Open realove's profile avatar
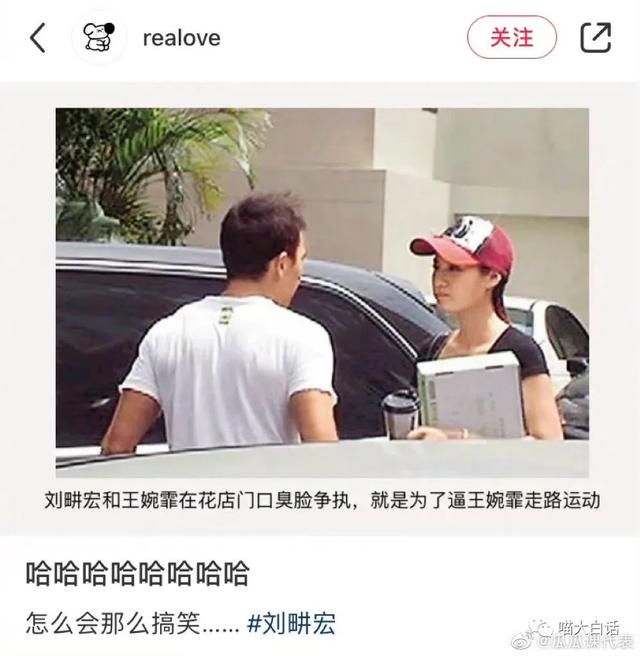 (100, 38)
